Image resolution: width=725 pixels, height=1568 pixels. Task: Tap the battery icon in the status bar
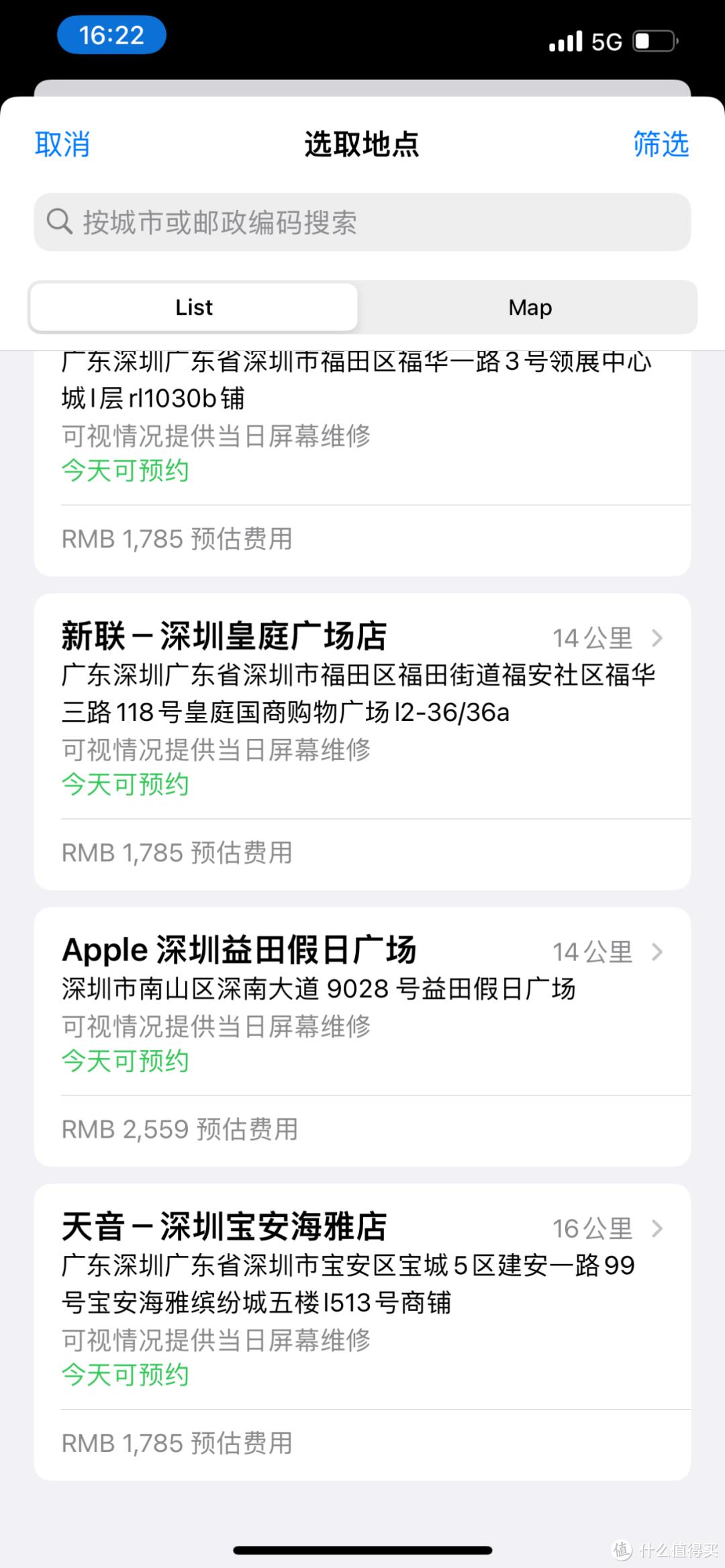[653, 40]
